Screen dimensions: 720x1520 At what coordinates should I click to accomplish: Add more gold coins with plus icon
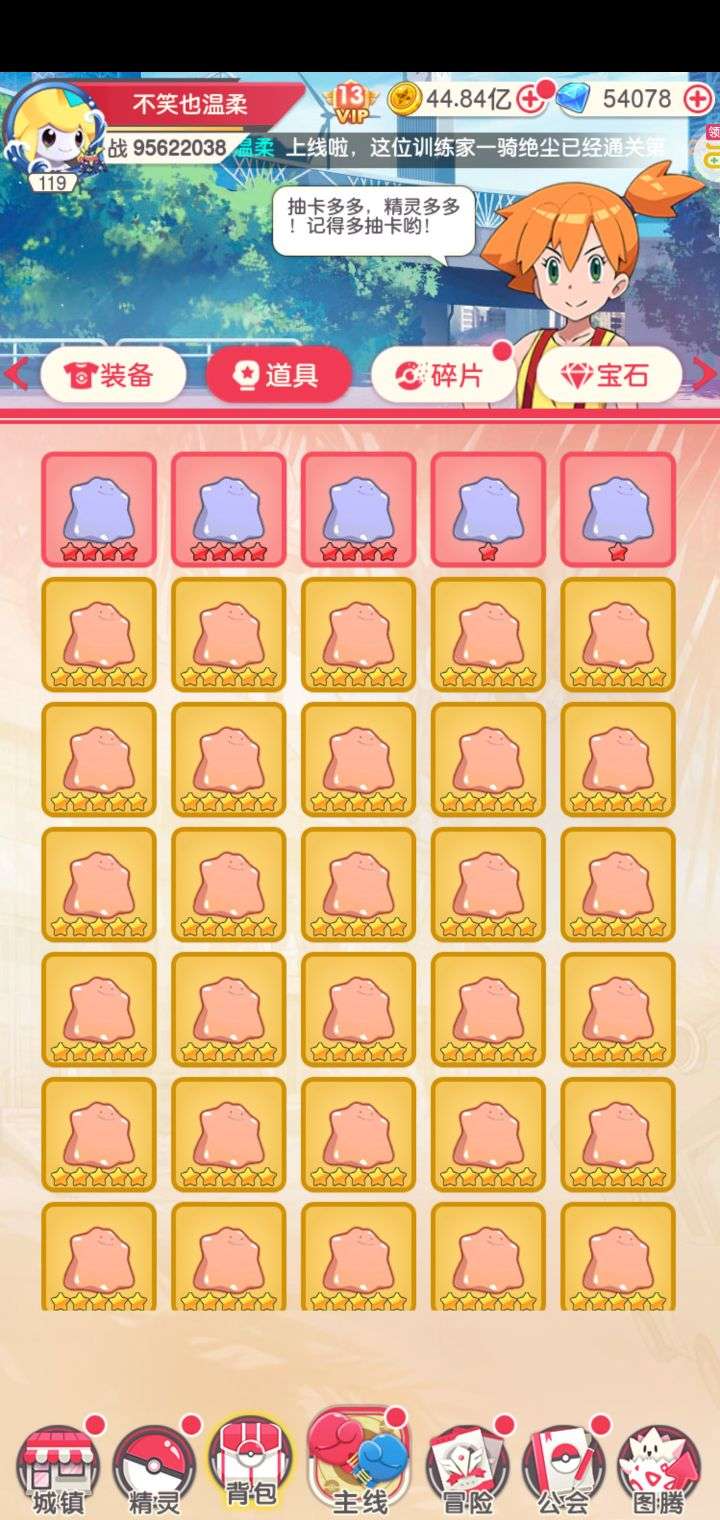(x=531, y=98)
